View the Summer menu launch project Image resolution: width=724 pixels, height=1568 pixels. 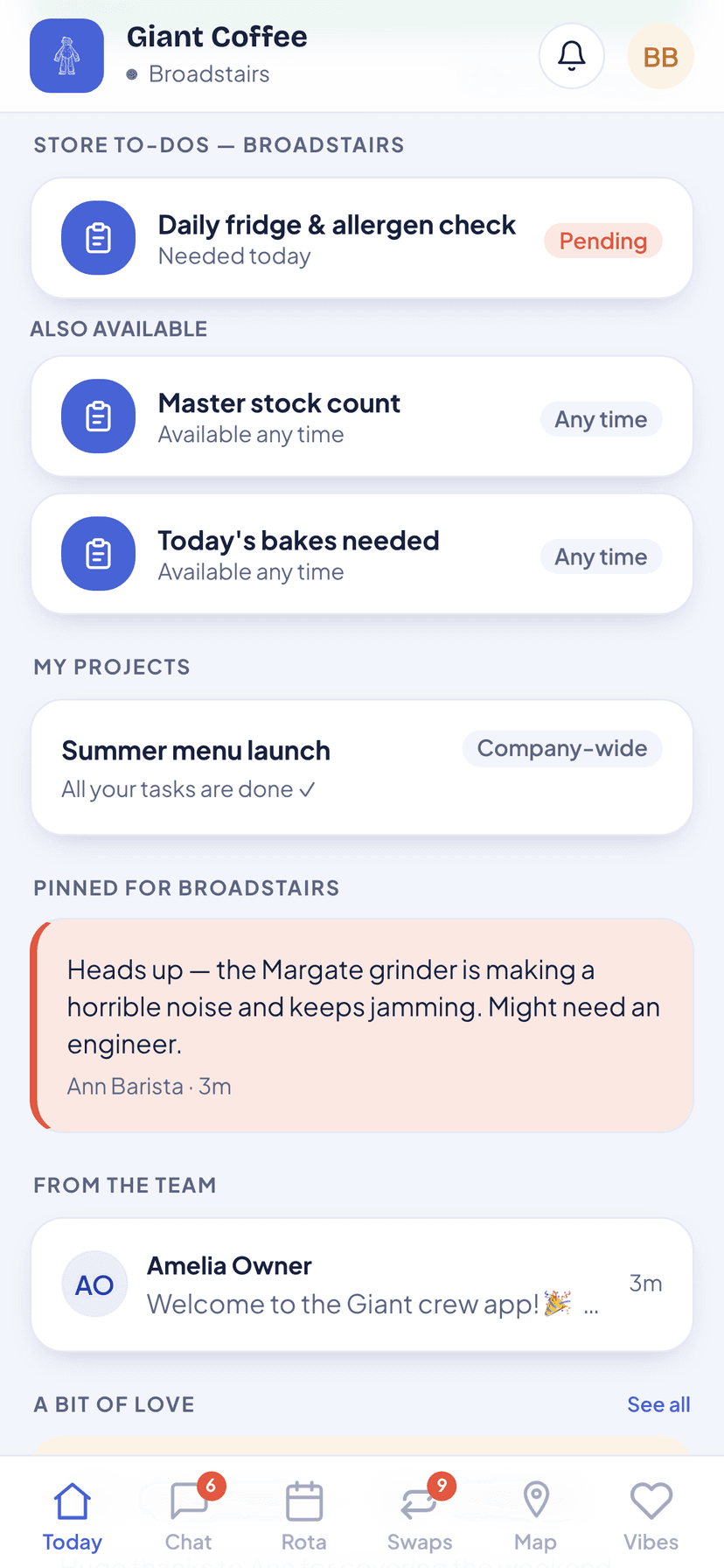coord(362,767)
